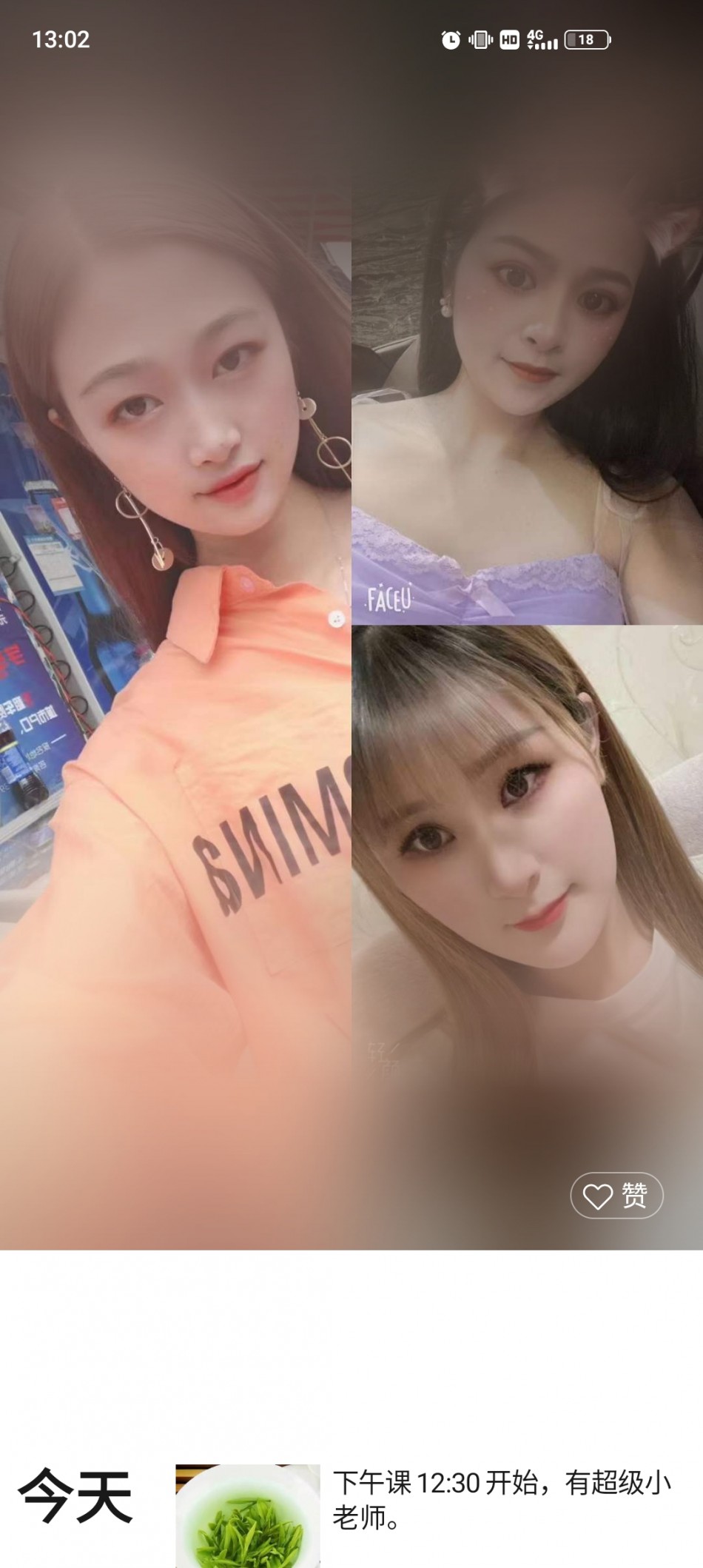Viewport: 703px width, 1568px height.
Task: Open today's post about 下午课 12:30
Action: point(502,1500)
